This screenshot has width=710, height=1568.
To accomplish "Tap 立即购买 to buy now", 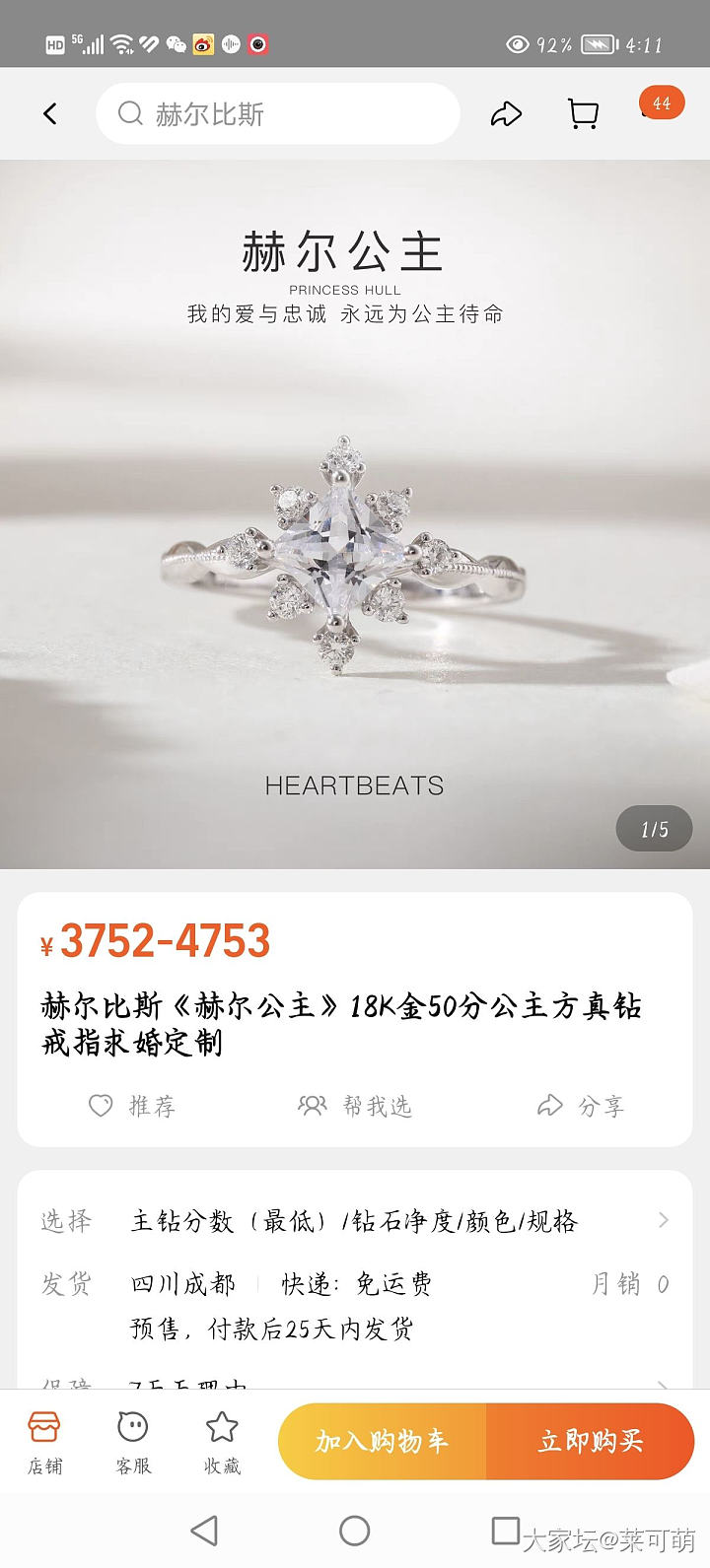I will pyautogui.click(x=590, y=1442).
